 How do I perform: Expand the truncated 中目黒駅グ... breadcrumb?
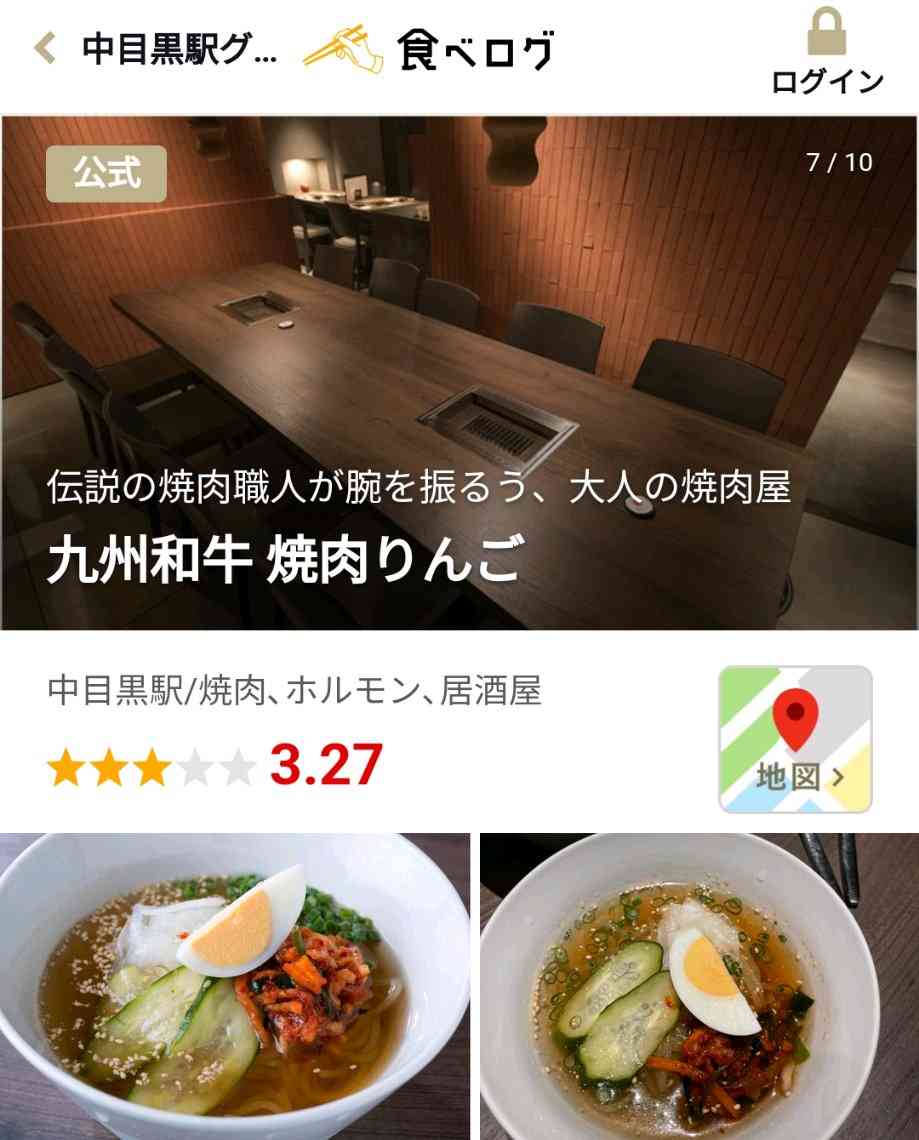click(x=175, y=48)
